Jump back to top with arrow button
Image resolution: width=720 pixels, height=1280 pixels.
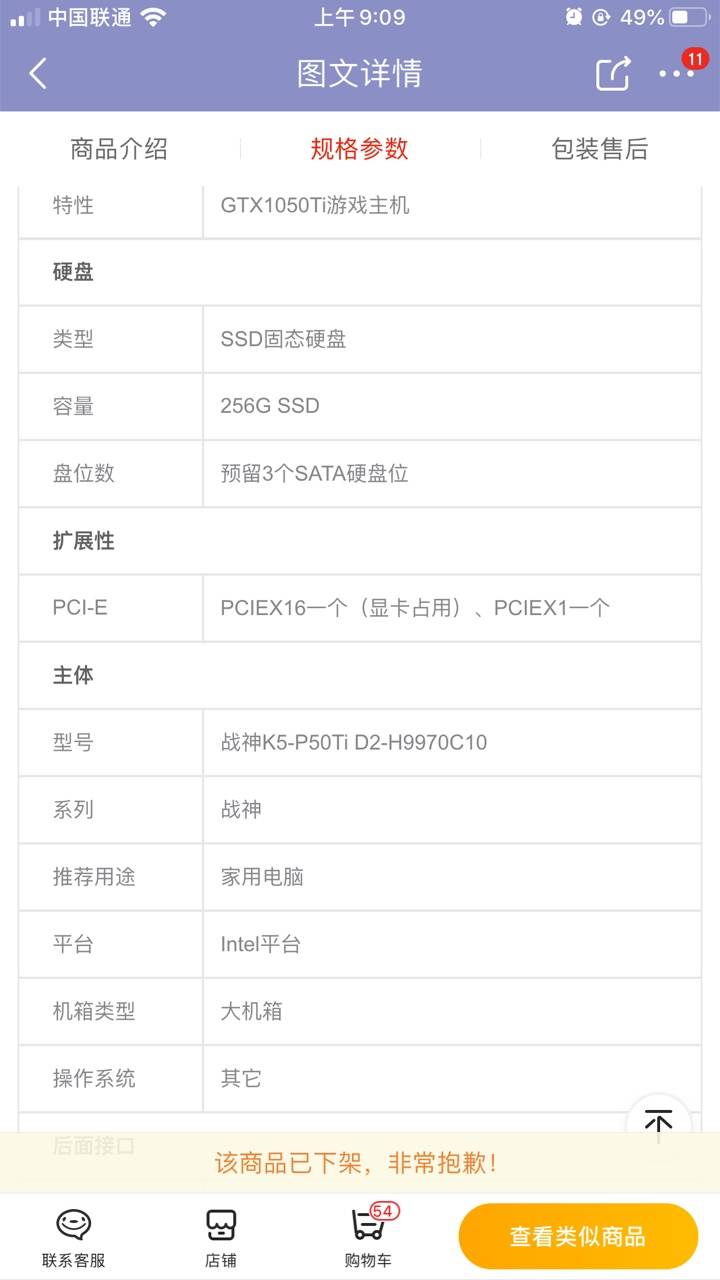(x=658, y=1121)
